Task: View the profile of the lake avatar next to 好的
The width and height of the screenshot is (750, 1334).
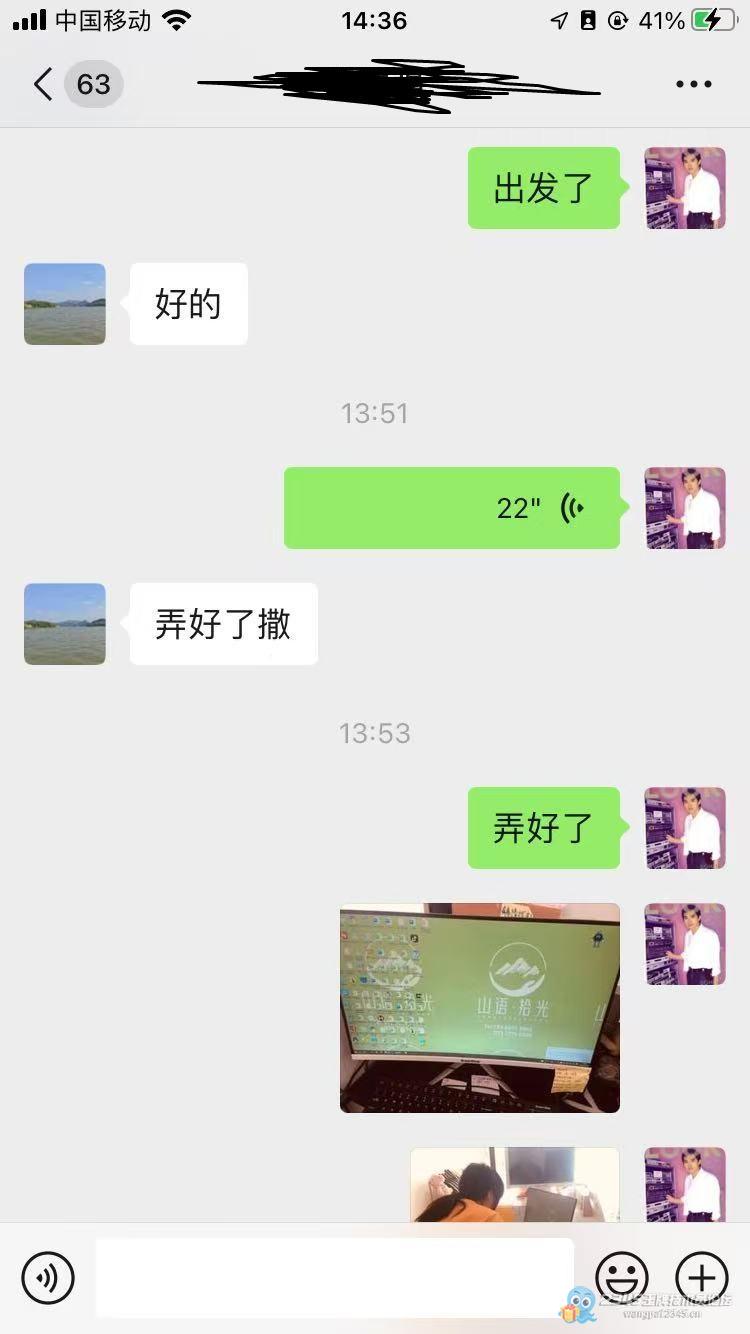Action: tap(65, 304)
